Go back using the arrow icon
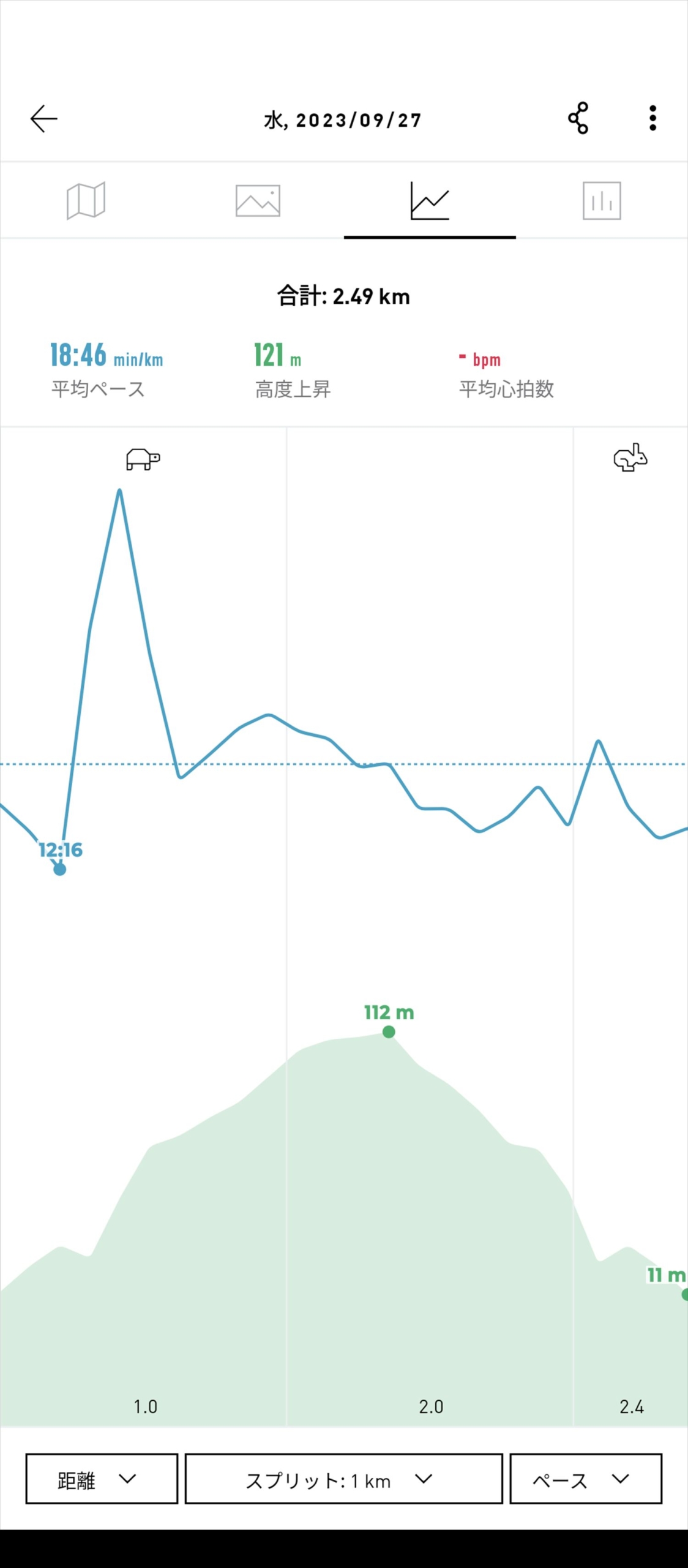The image size is (688, 1568). pos(44,119)
